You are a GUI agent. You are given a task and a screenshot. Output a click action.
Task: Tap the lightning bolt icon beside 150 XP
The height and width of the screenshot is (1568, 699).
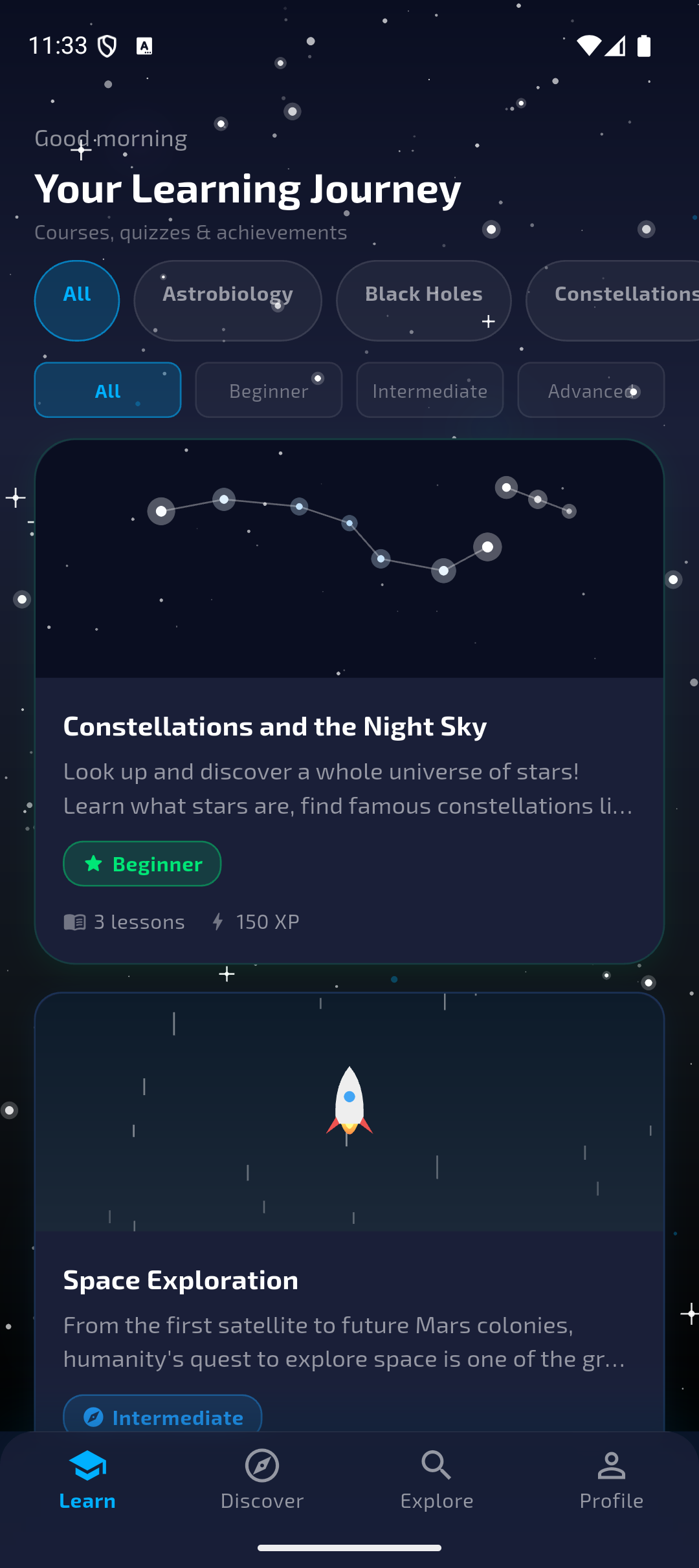point(218,921)
